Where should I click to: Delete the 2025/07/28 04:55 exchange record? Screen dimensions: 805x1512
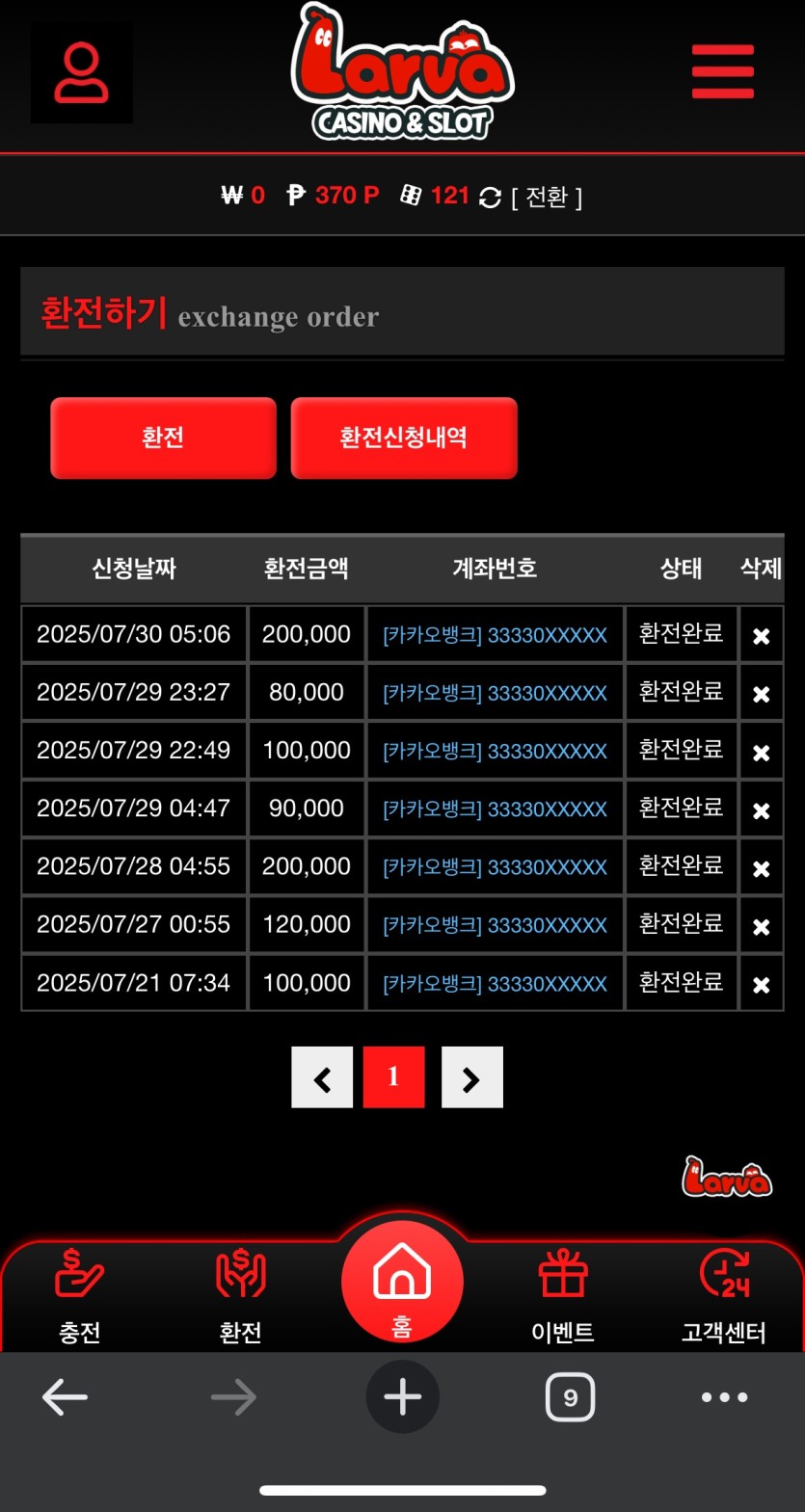click(761, 868)
